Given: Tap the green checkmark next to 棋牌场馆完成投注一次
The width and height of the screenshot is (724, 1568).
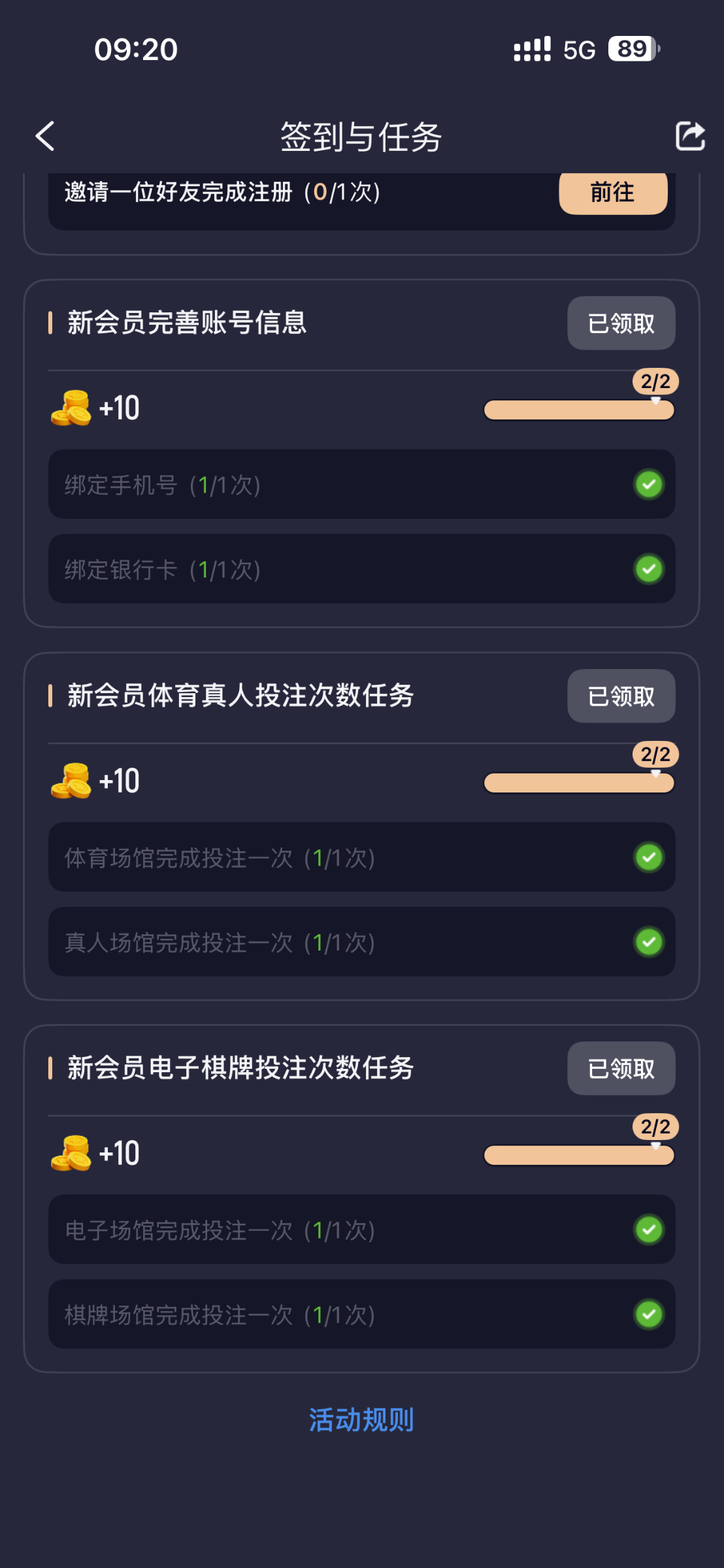Looking at the screenshot, I should (648, 1315).
